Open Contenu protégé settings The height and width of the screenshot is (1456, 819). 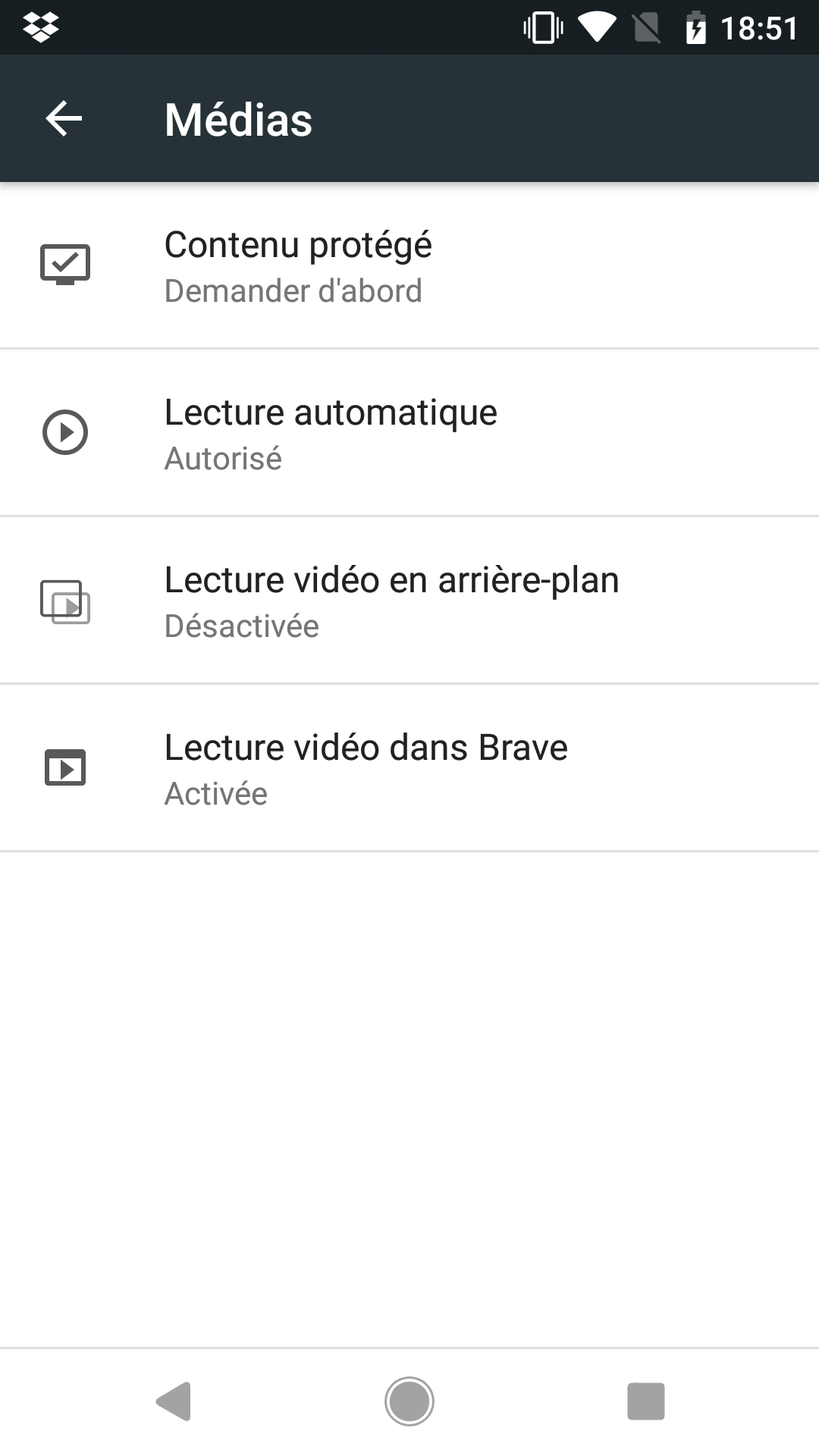[409, 265]
